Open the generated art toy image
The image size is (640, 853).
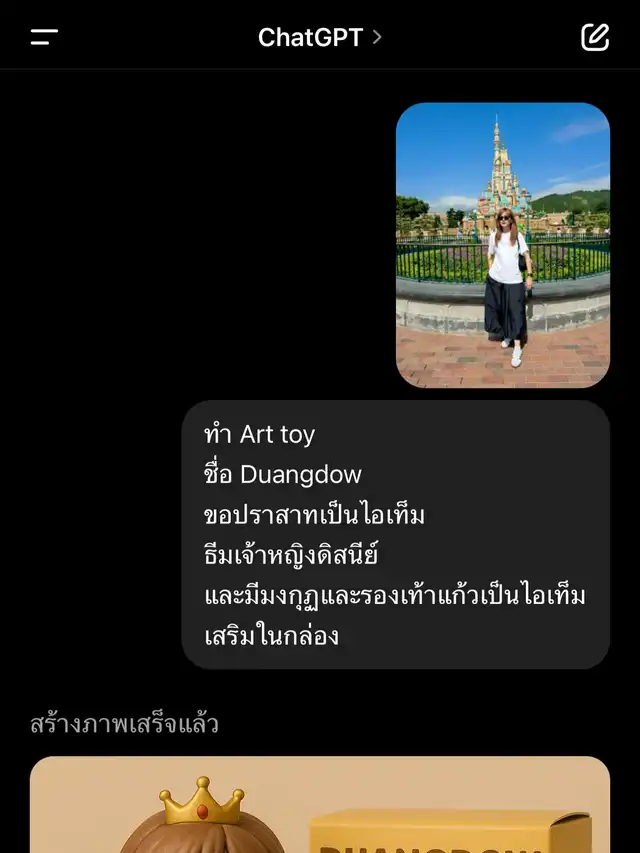point(319,805)
